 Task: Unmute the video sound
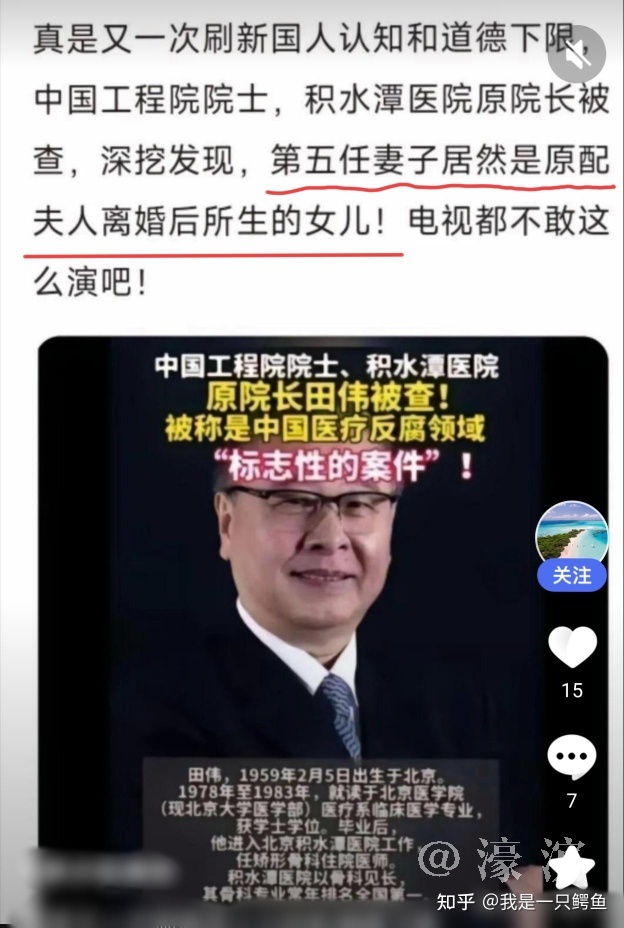coord(577,54)
